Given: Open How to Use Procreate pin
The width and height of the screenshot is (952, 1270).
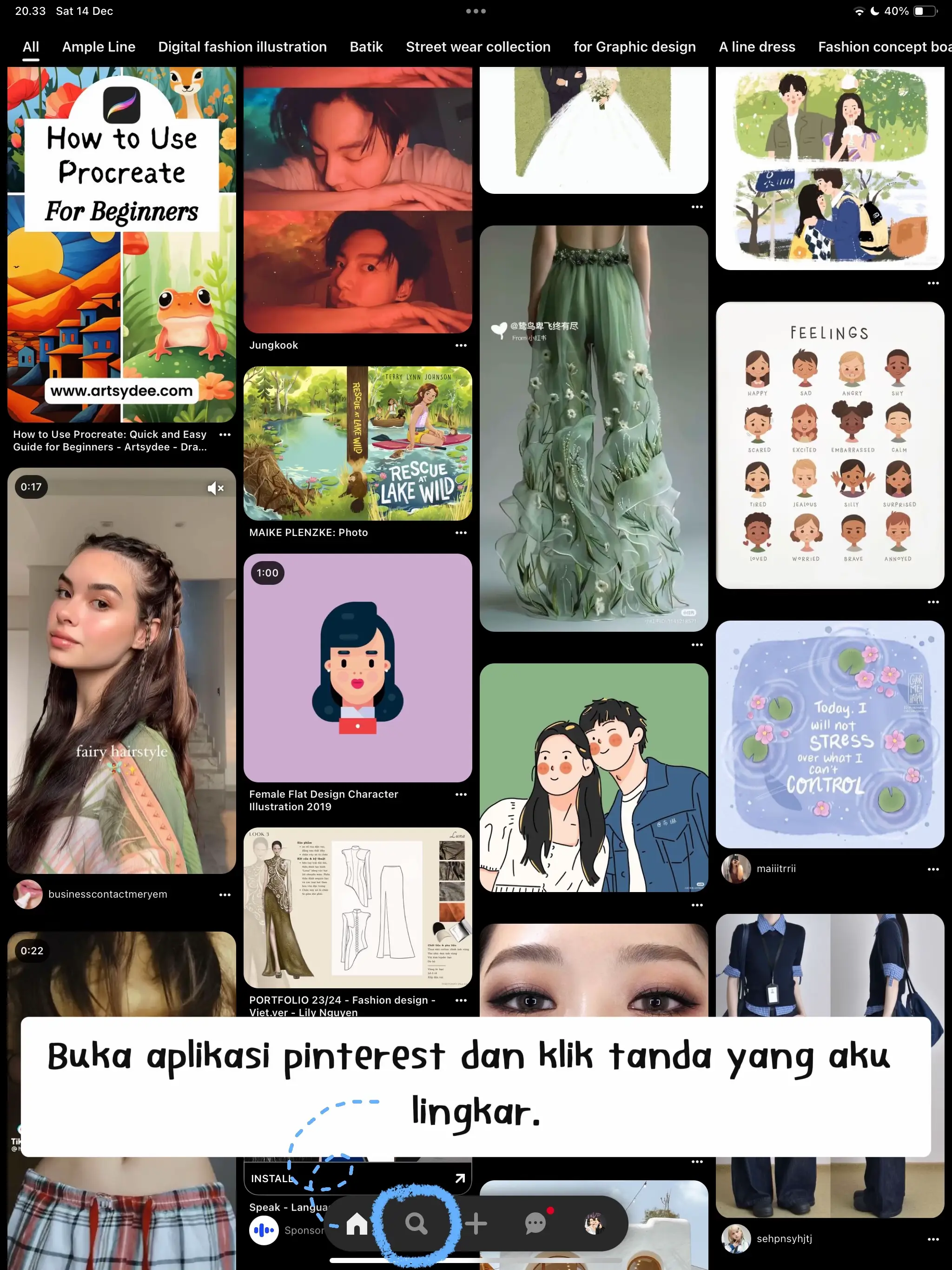Looking at the screenshot, I should tap(122, 244).
